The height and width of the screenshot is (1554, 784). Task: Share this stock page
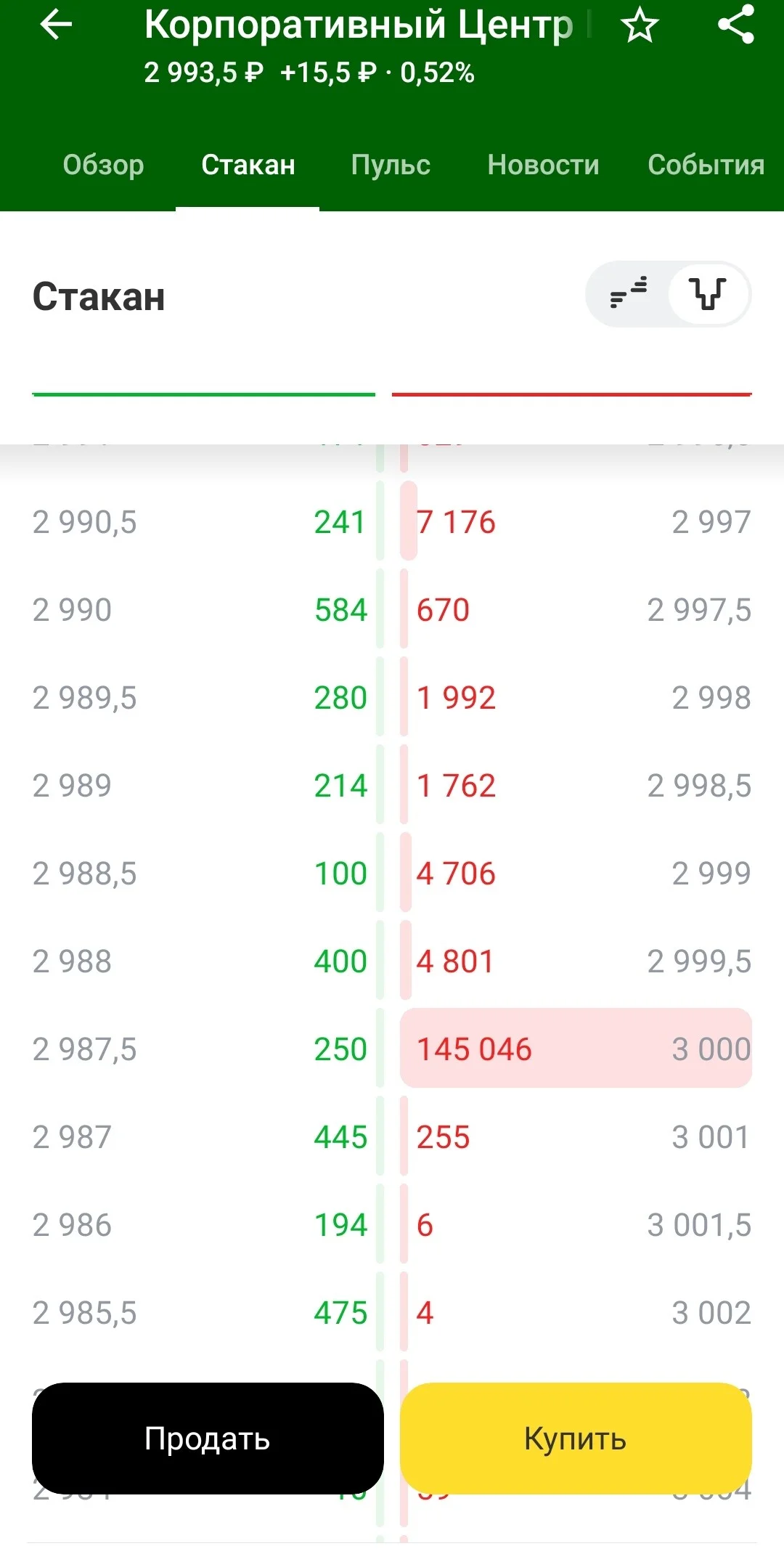click(x=736, y=25)
